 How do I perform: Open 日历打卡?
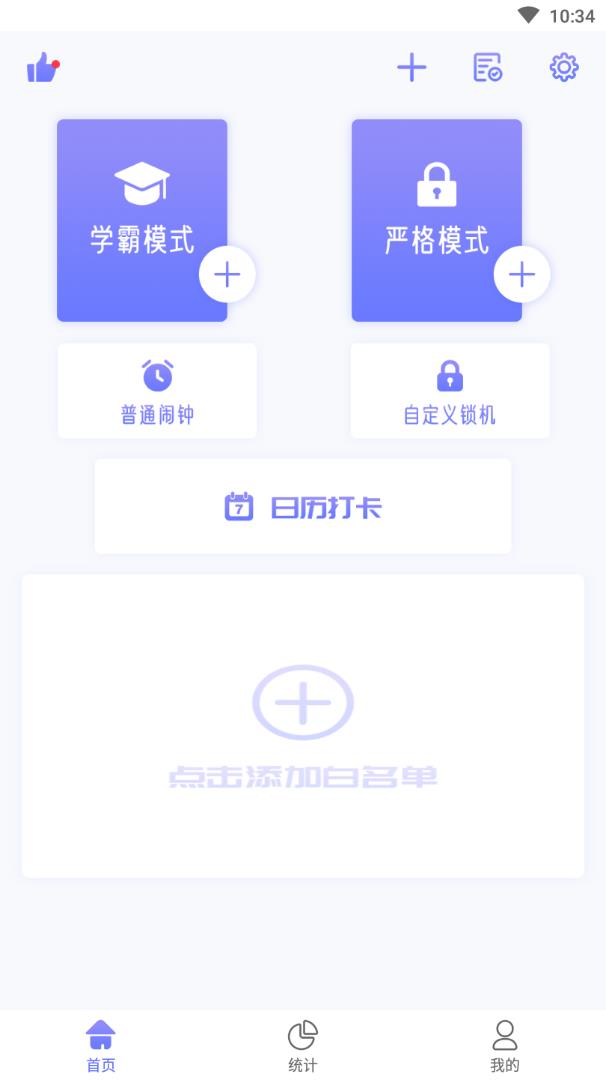(303, 506)
